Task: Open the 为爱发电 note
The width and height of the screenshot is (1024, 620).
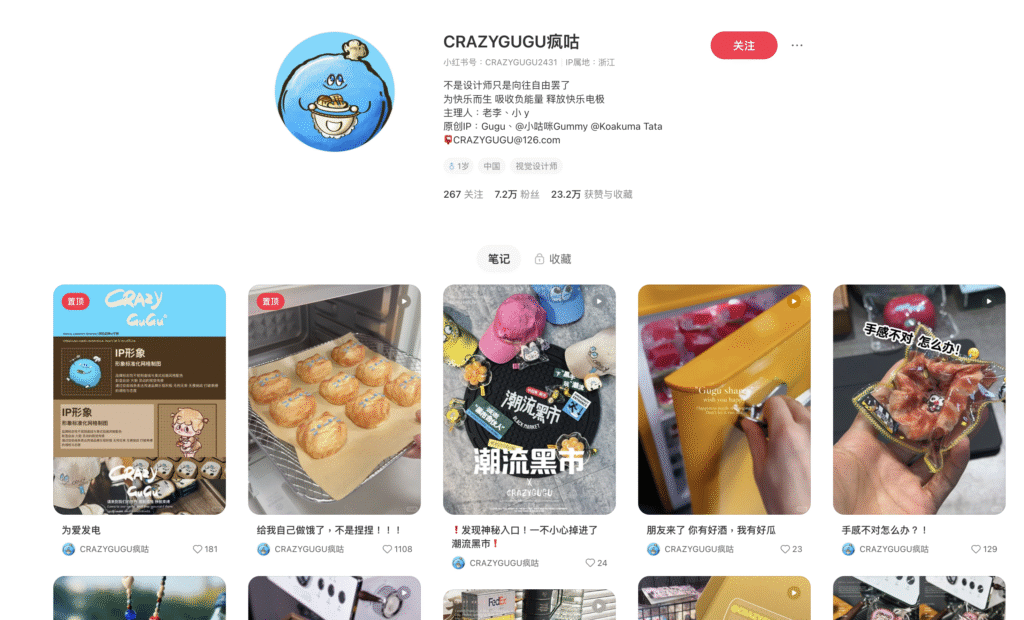Action: coord(139,399)
